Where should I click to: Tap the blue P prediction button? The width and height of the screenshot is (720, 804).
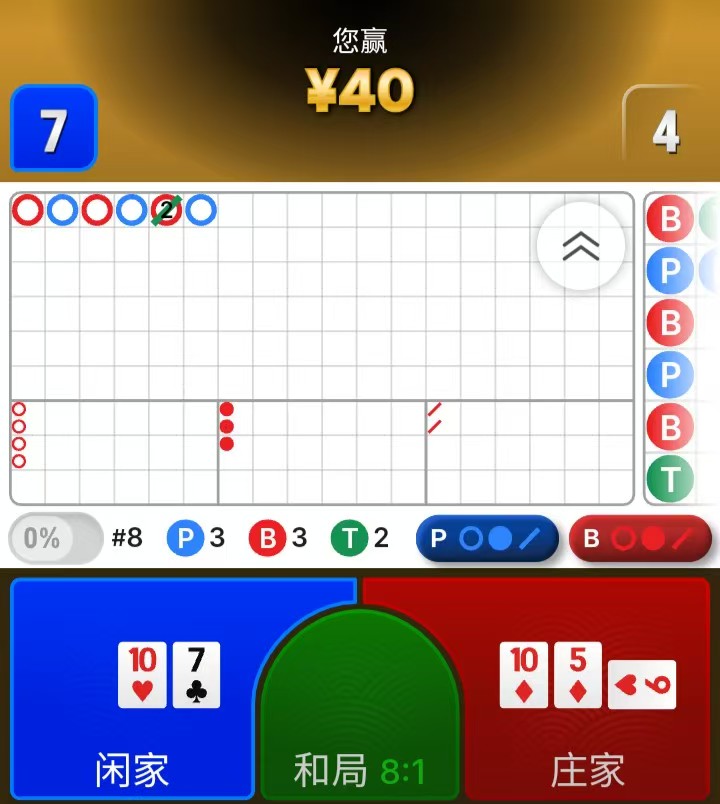[486, 539]
